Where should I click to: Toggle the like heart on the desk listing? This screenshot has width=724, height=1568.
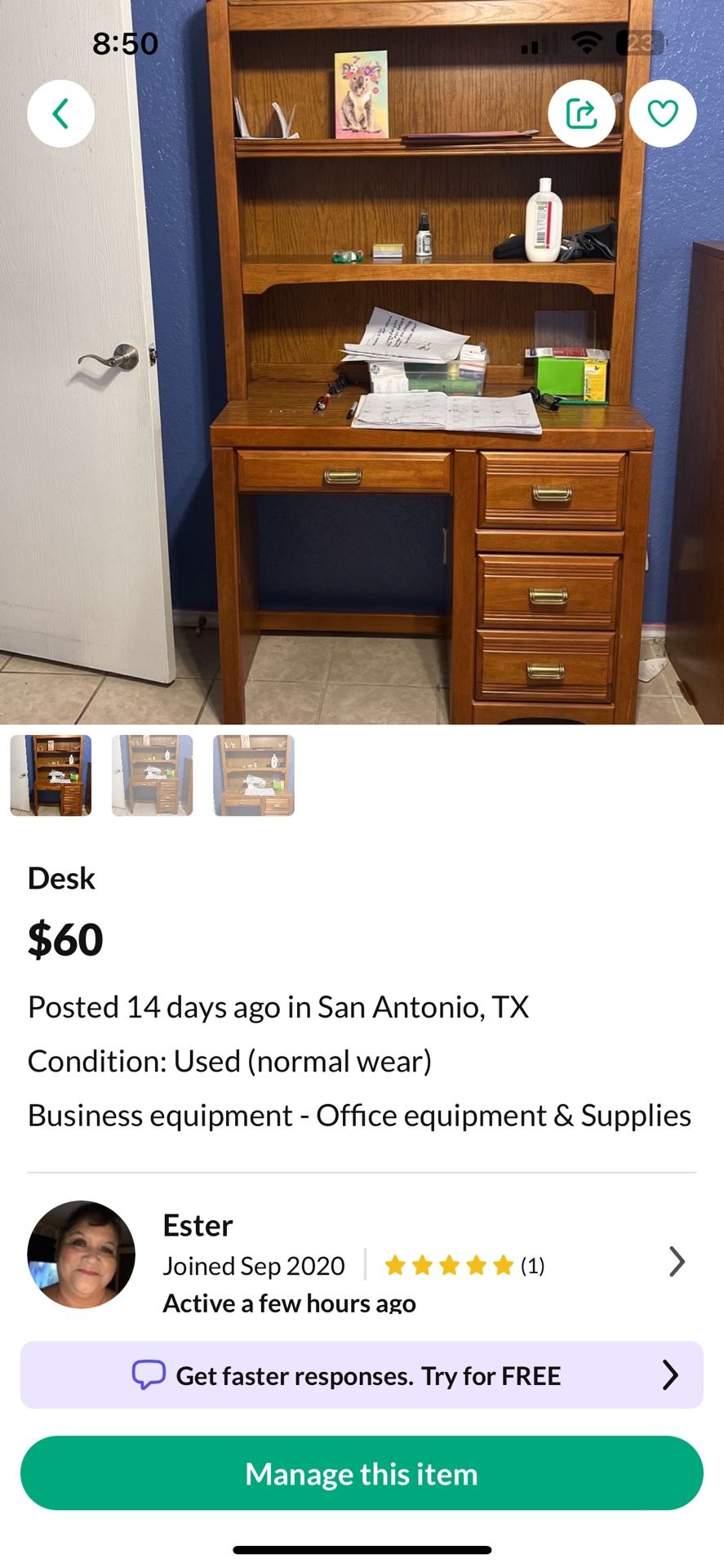663,114
